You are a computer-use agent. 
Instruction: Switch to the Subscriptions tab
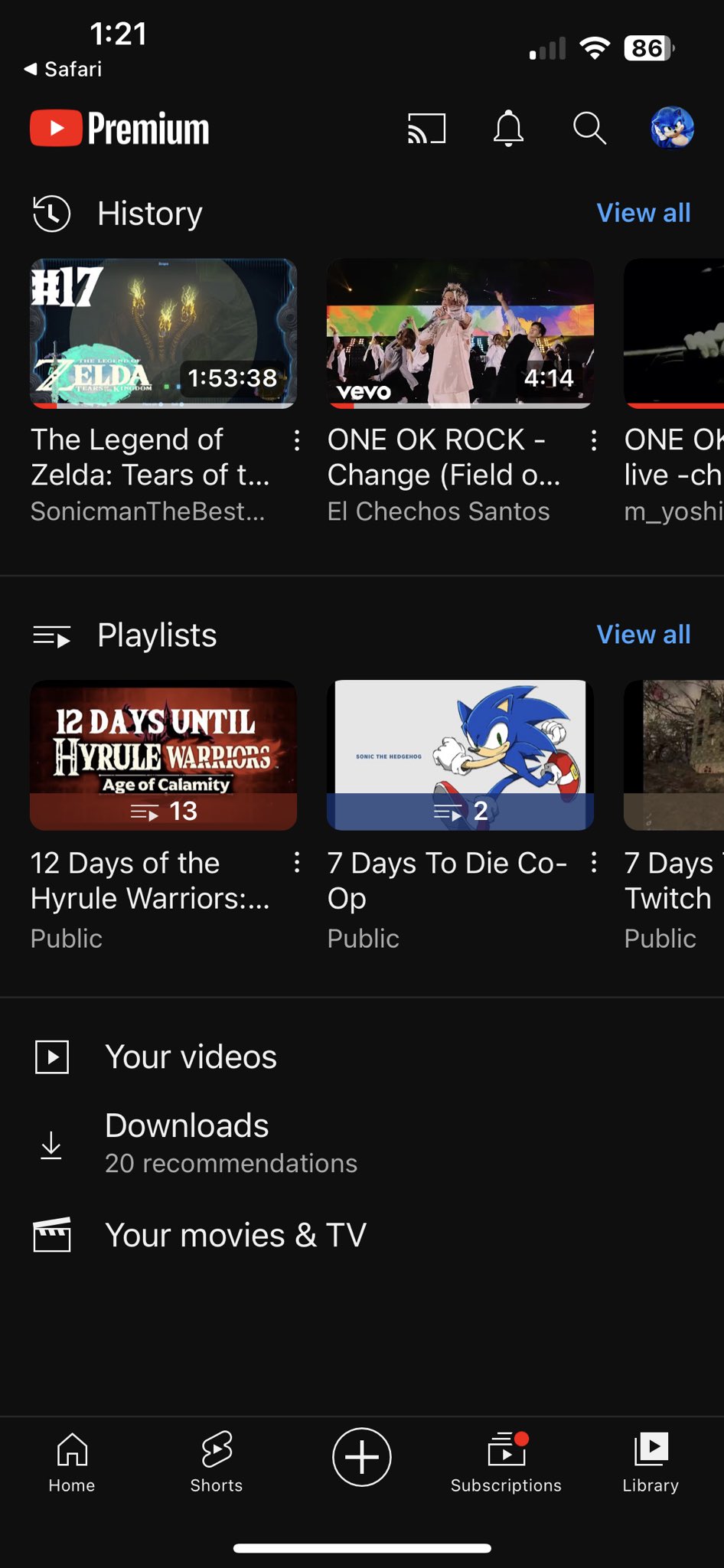tap(506, 1462)
